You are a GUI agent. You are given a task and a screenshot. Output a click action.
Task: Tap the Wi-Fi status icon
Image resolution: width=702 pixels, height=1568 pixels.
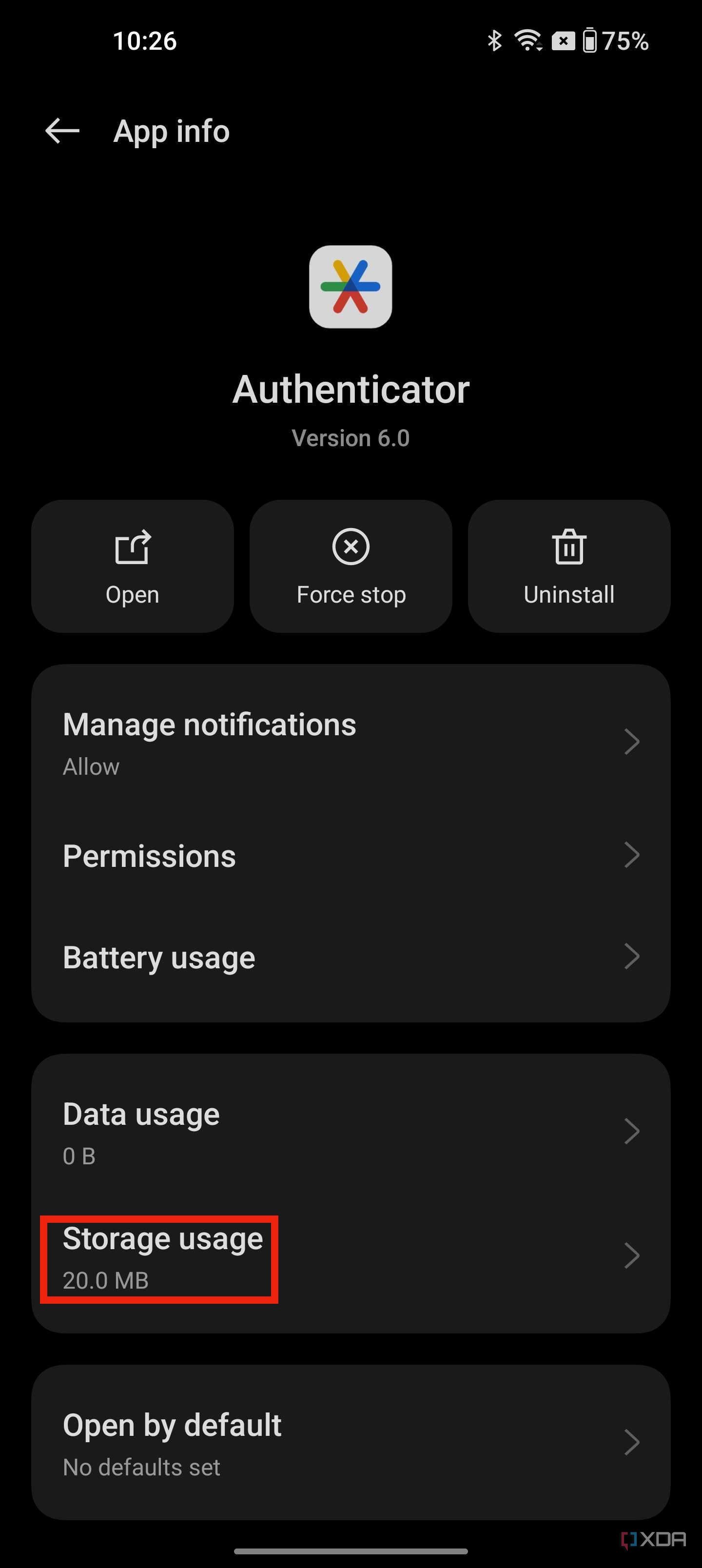click(528, 40)
